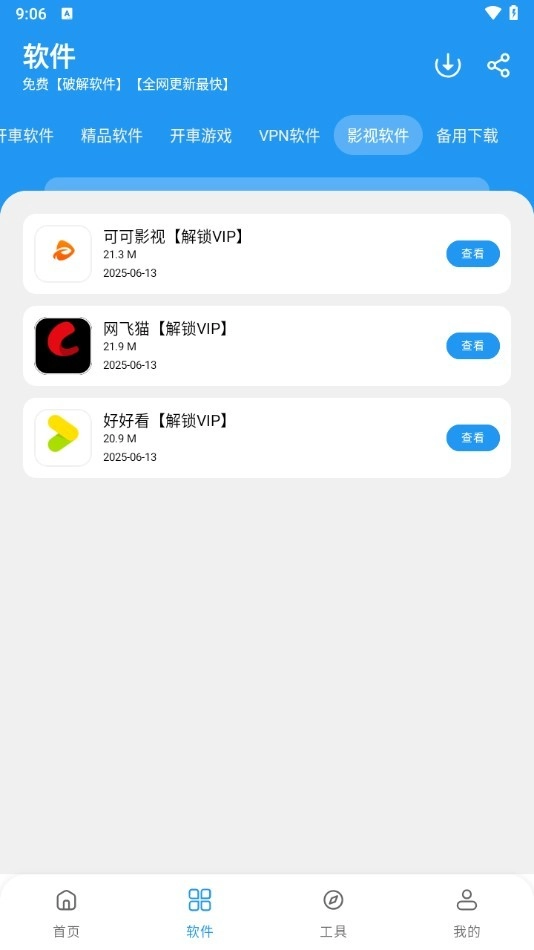Share this app via share icon
Image resolution: width=534 pixels, height=950 pixels.
[x=498, y=65]
